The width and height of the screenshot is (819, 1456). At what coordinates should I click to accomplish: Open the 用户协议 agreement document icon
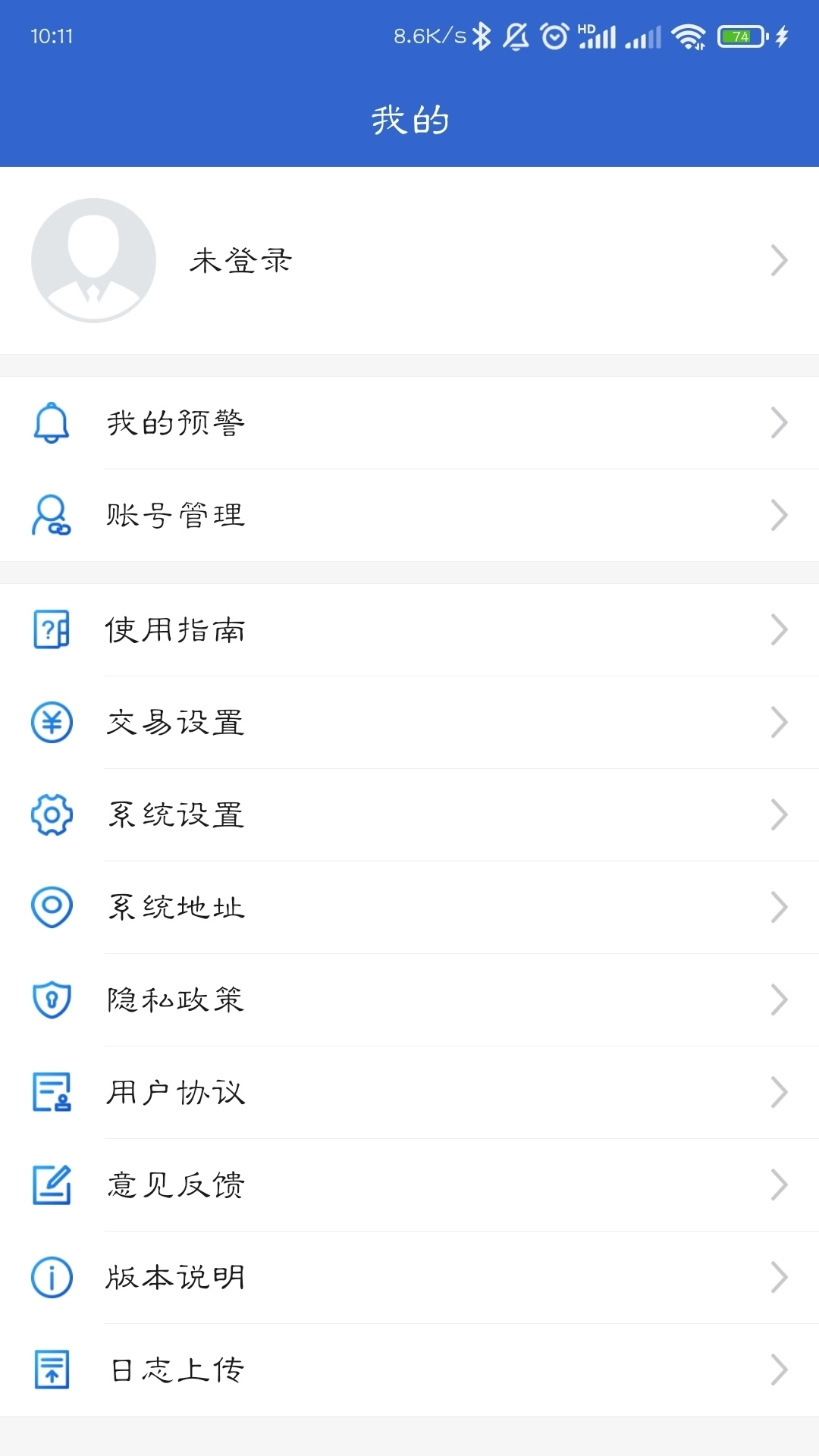tap(50, 1092)
